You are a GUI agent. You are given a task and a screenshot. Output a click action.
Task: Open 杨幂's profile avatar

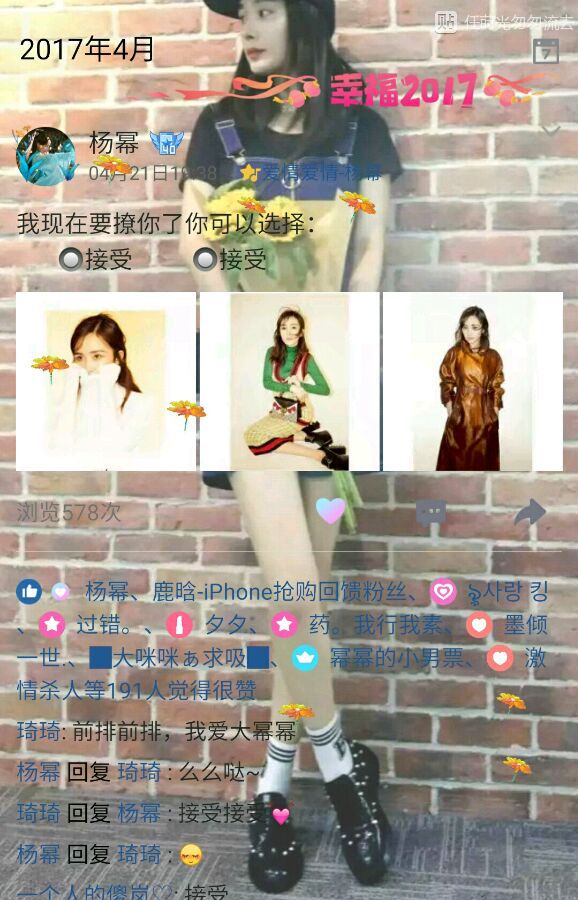pyautogui.click(x=46, y=156)
